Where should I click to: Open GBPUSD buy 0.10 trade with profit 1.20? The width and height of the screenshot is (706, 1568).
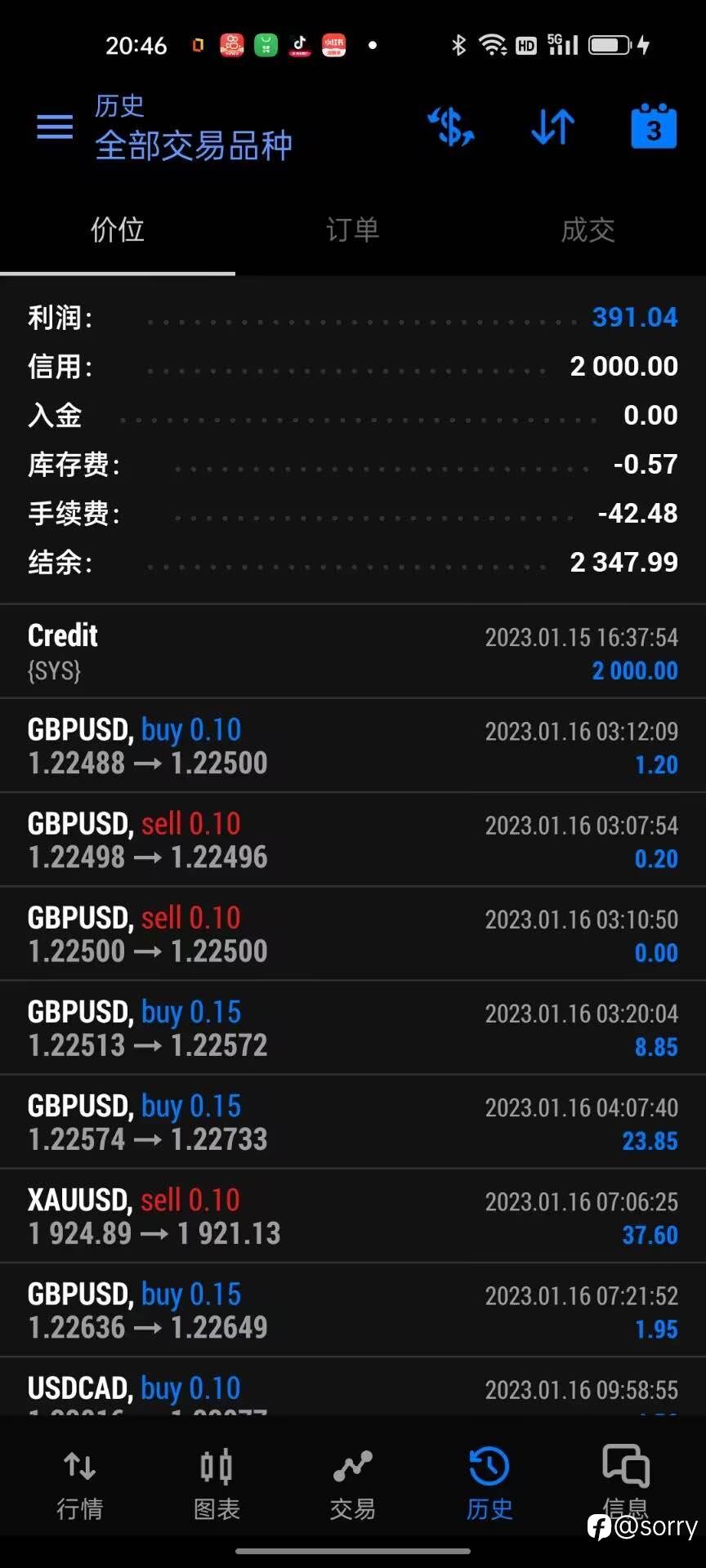[x=353, y=746]
